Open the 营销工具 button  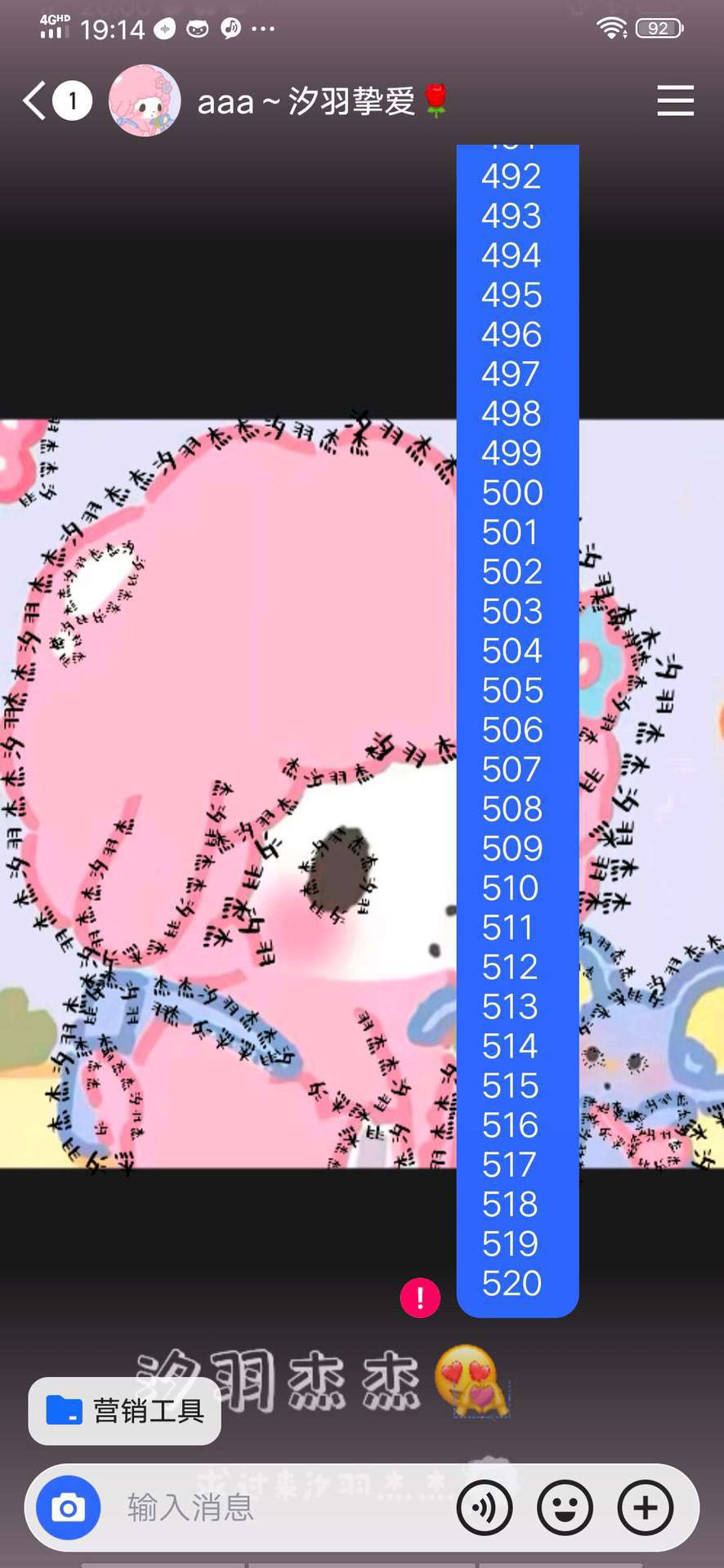125,1410
